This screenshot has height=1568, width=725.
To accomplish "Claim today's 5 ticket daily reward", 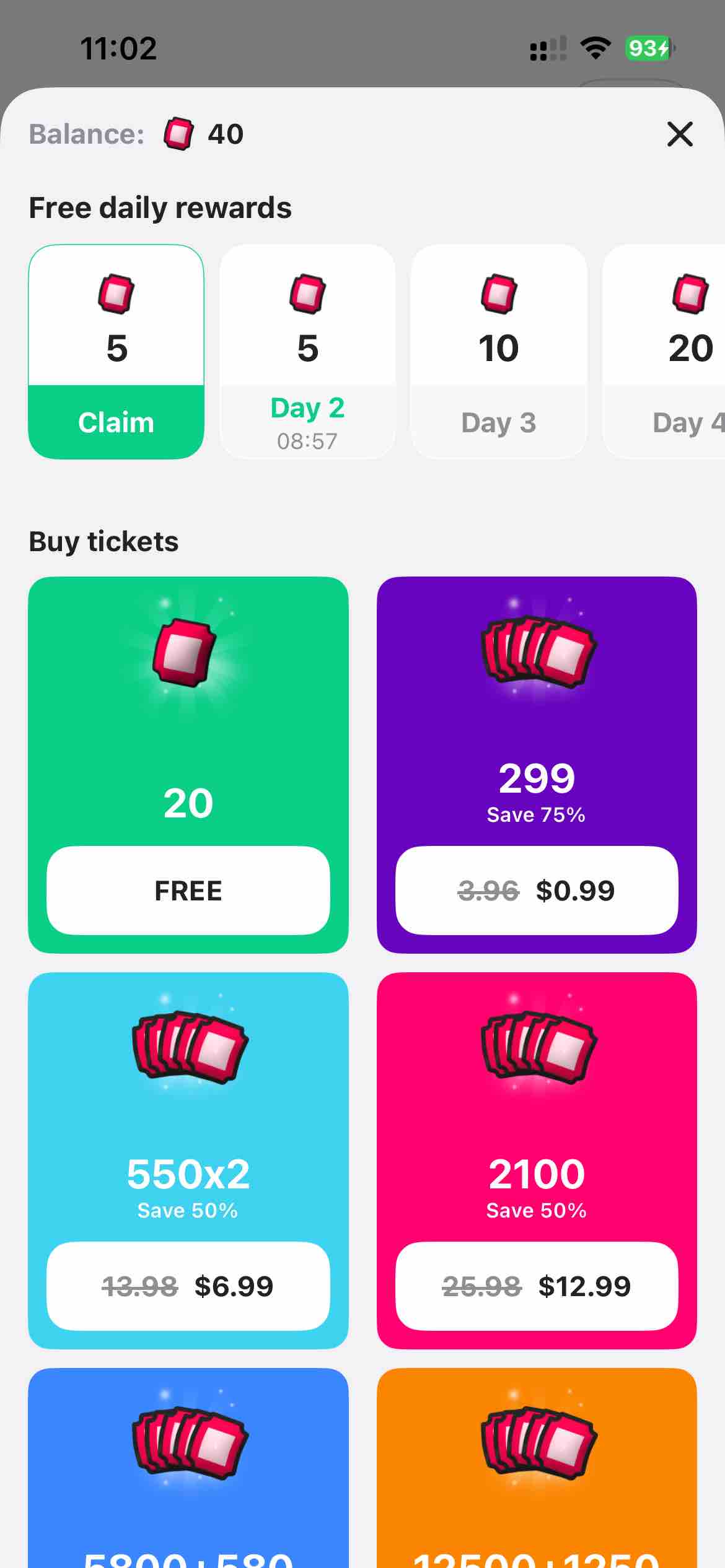I will point(116,422).
